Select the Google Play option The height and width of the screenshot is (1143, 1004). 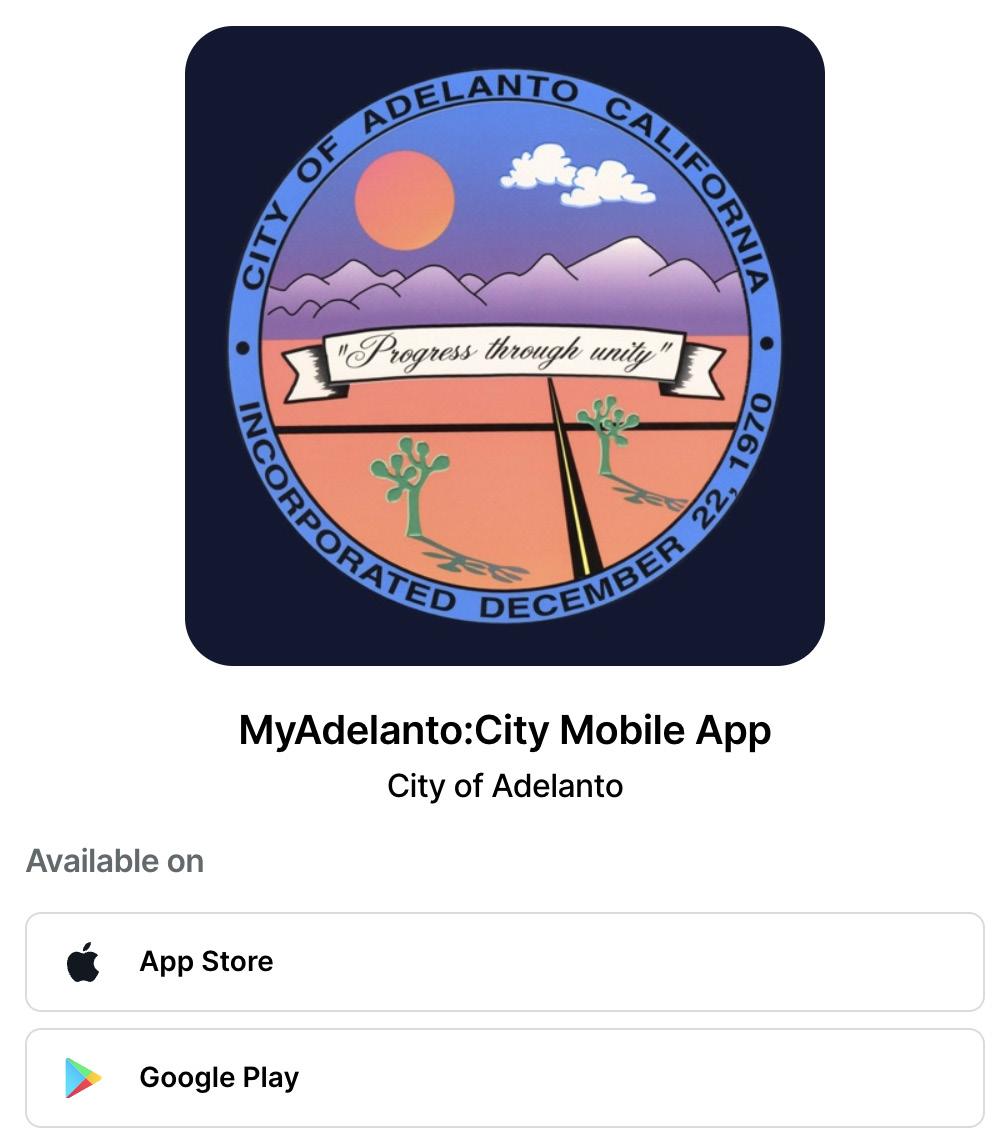point(504,1078)
